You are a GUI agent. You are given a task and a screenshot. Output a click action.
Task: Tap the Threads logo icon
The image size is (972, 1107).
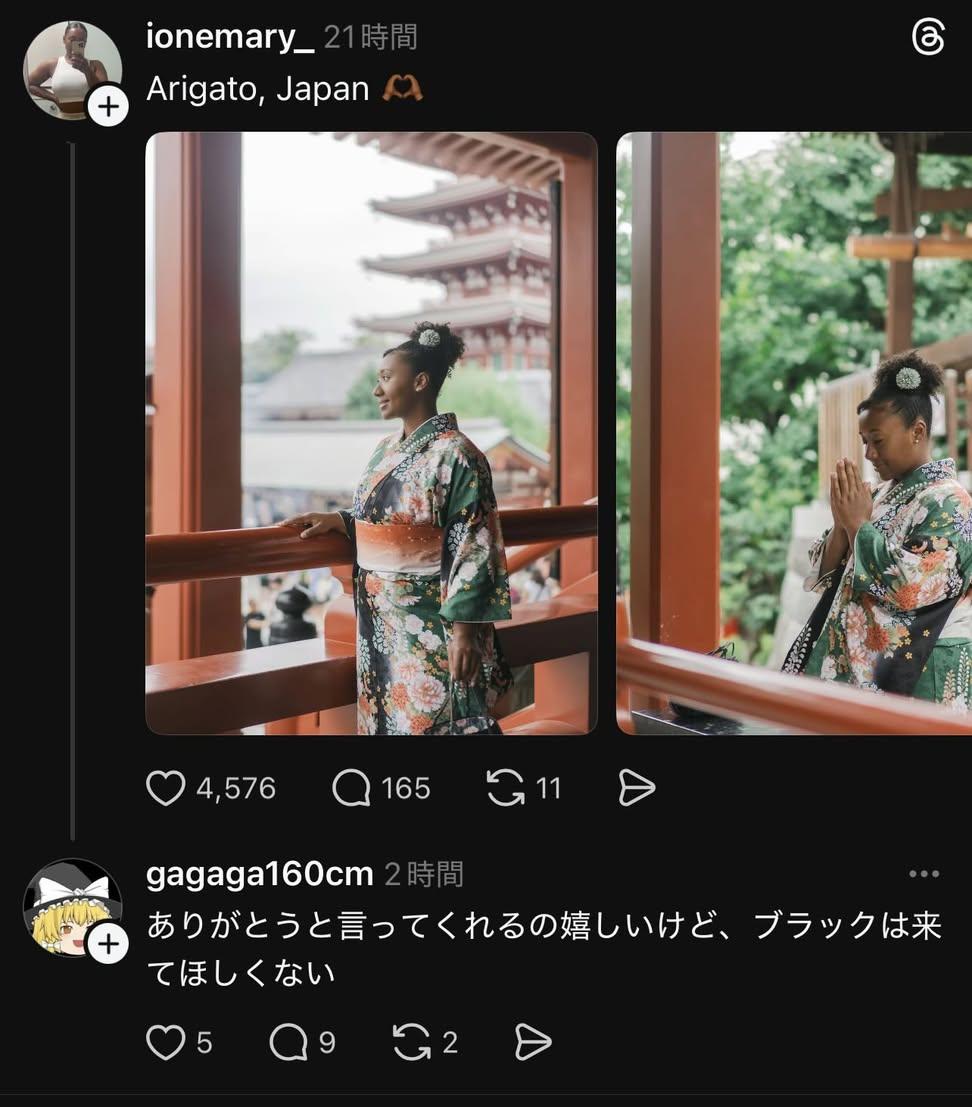tap(928, 38)
